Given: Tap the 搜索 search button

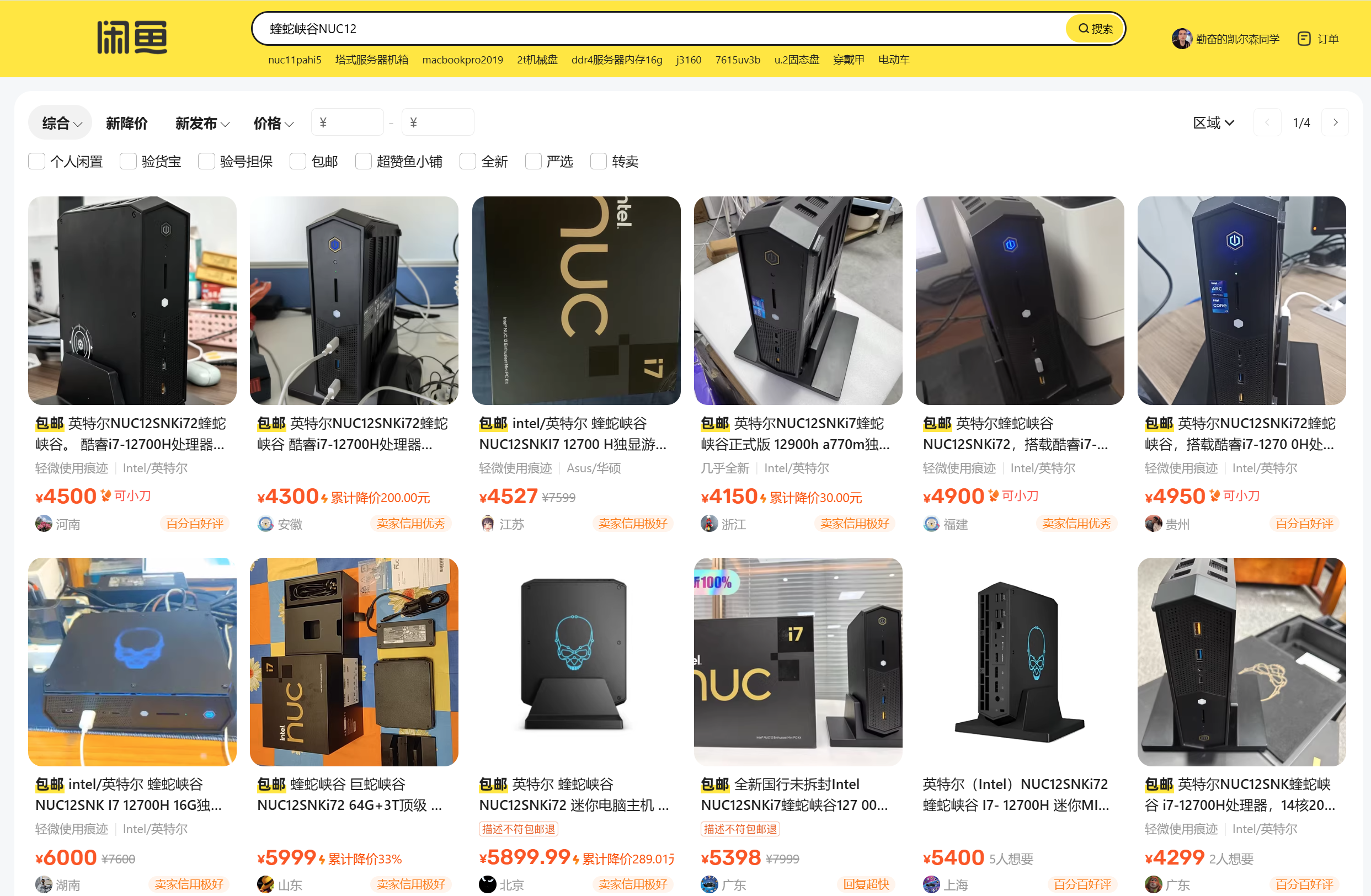Looking at the screenshot, I should tap(1095, 29).
